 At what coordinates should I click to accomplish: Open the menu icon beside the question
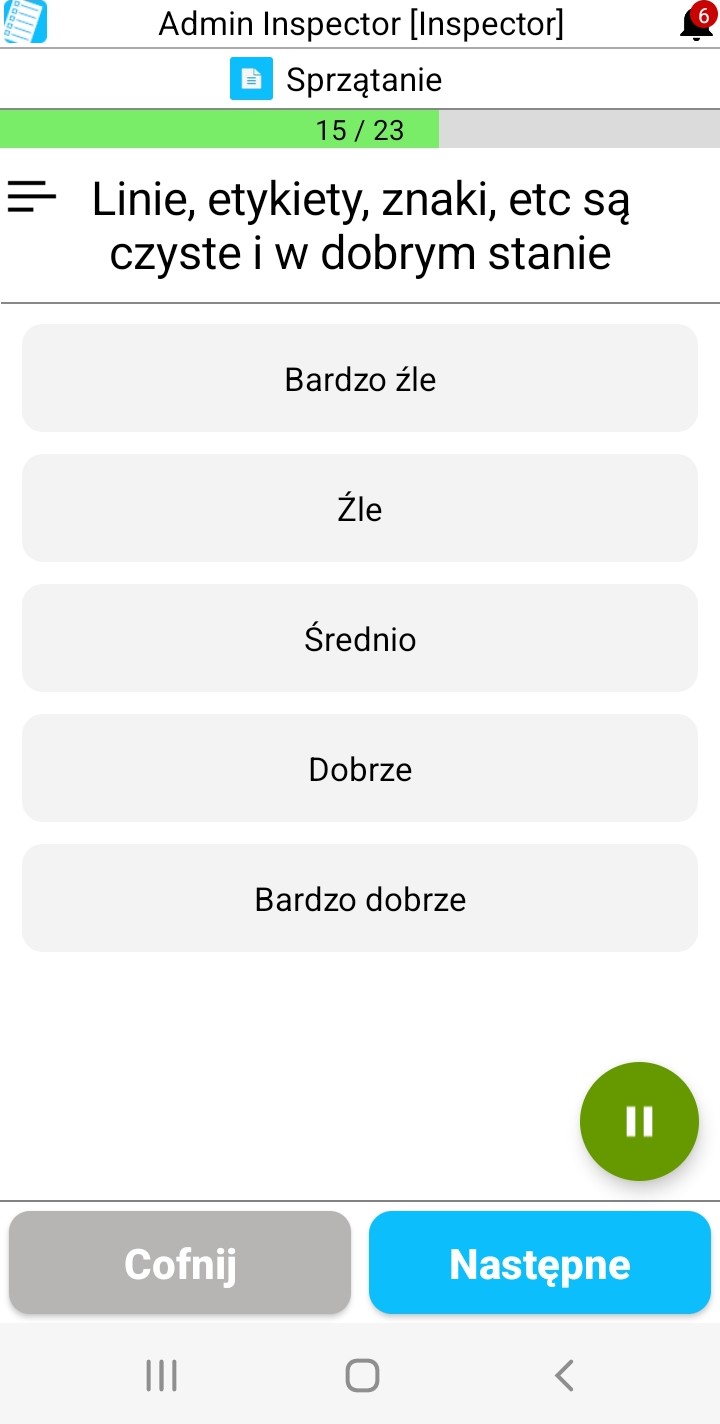tap(32, 196)
